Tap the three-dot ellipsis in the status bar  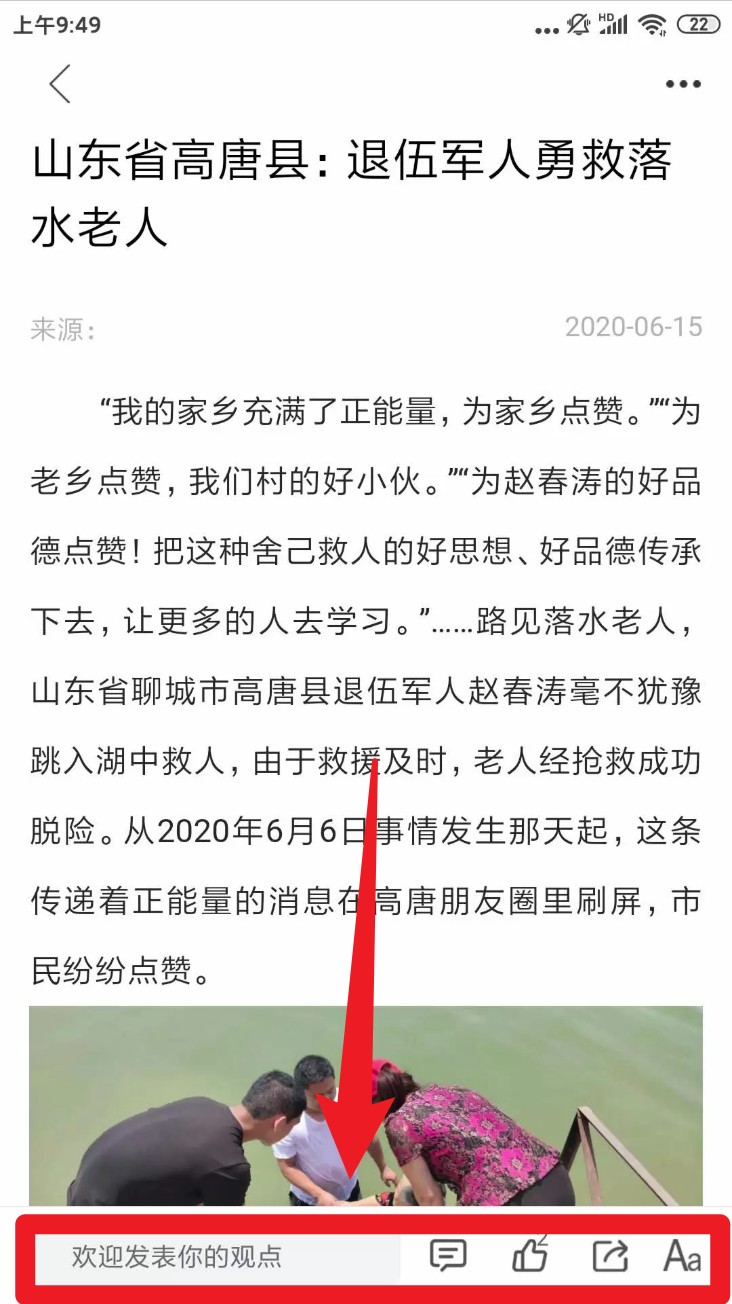[x=546, y=26]
